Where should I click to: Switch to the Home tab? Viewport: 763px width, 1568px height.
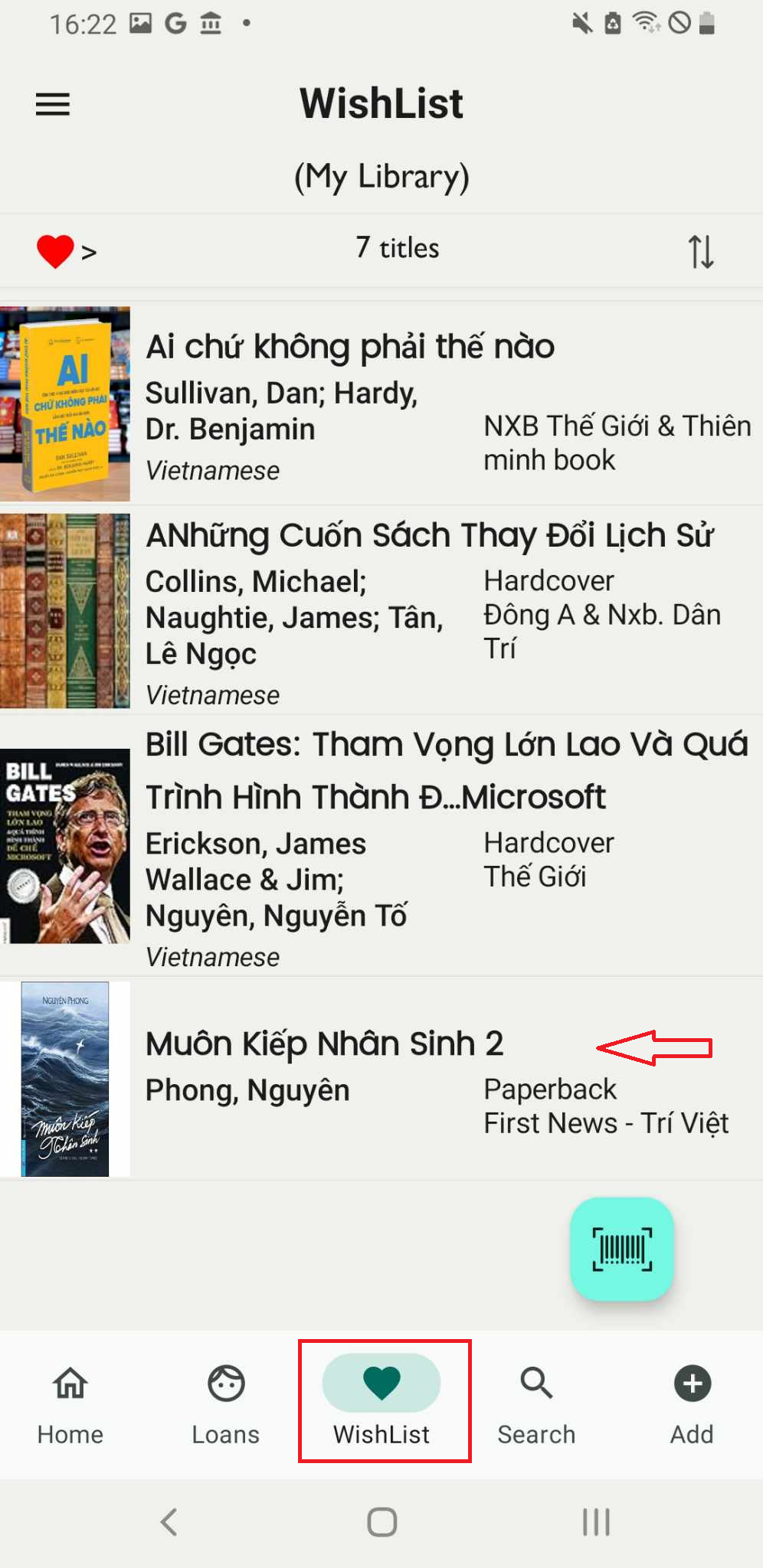point(70,1404)
